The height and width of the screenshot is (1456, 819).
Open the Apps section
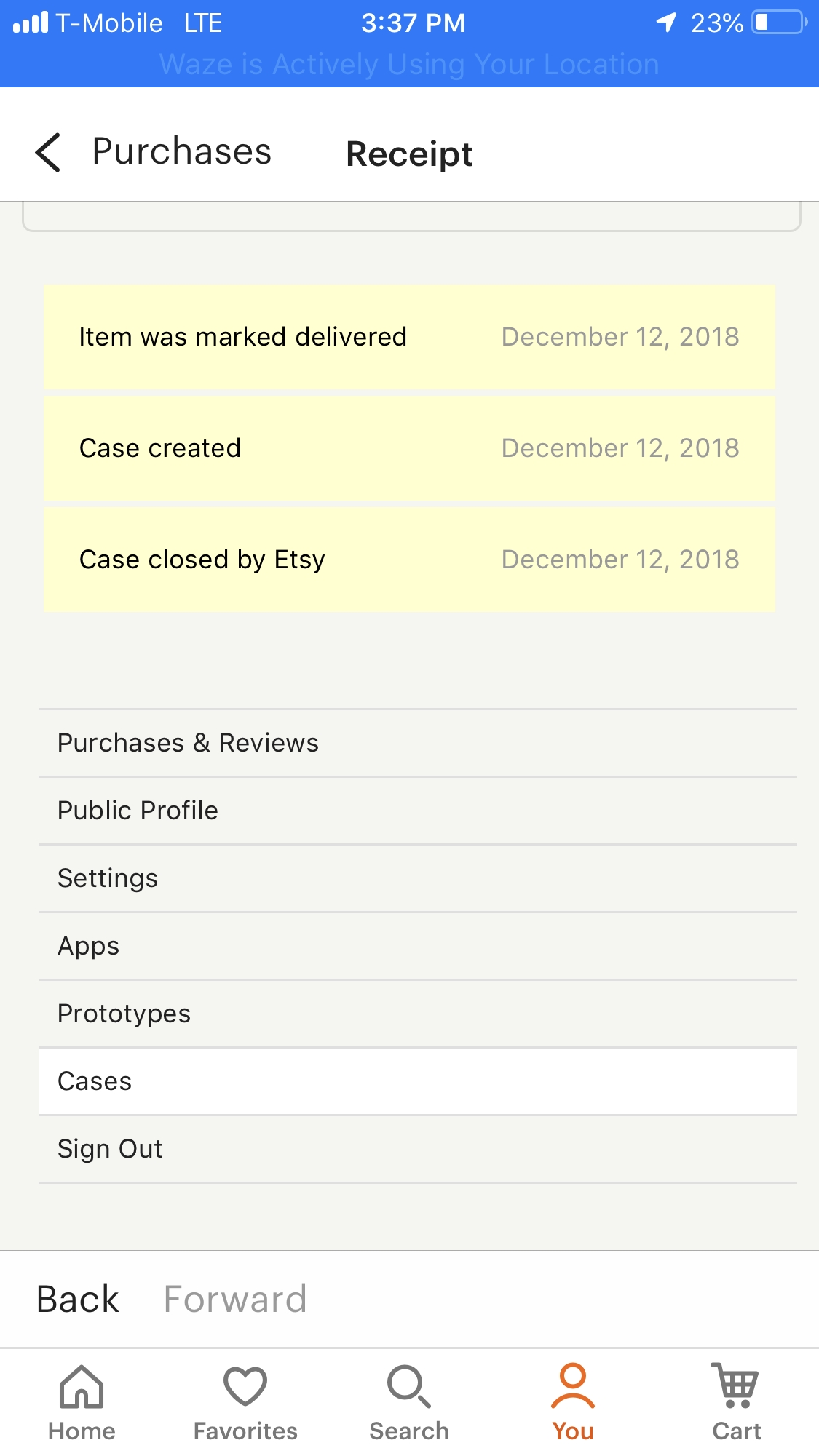click(x=88, y=945)
